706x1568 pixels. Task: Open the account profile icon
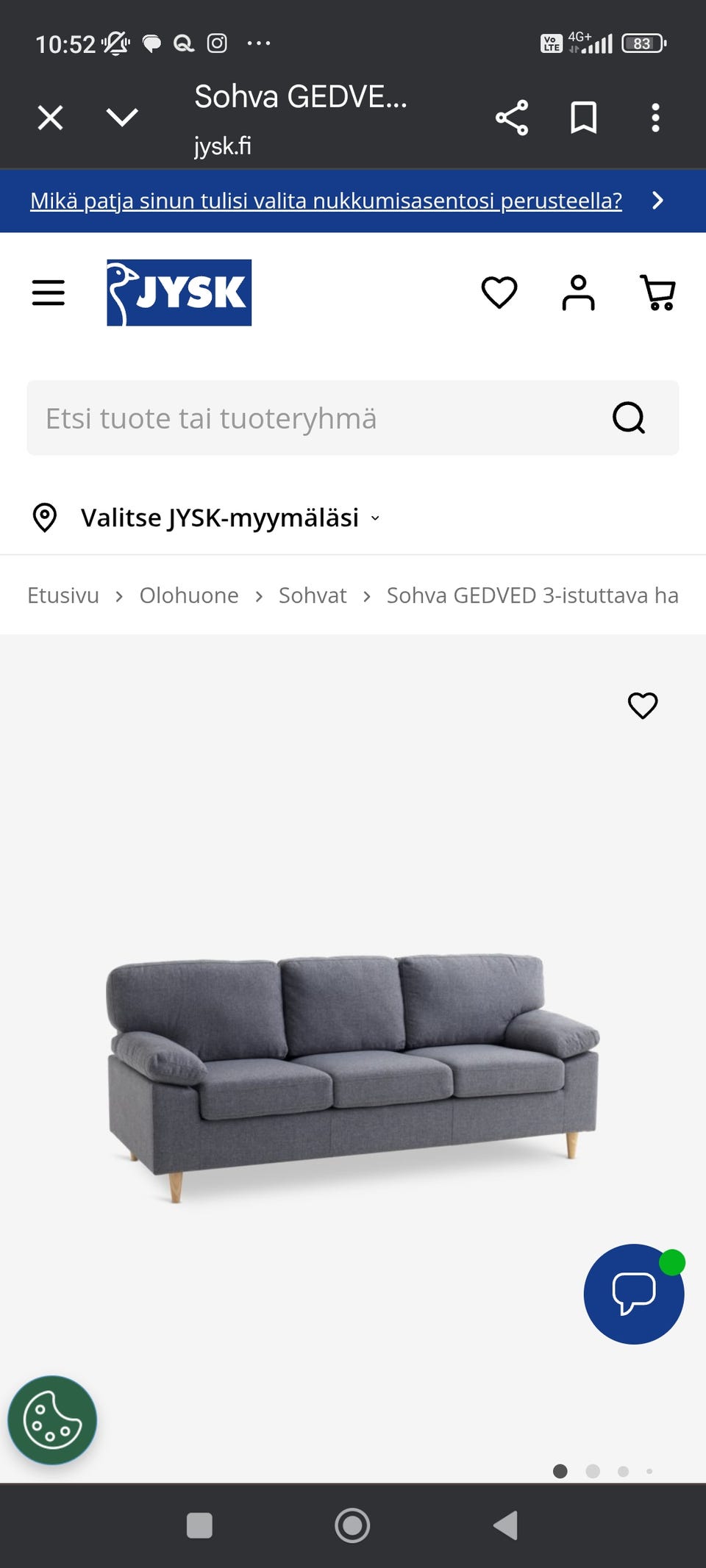(x=579, y=293)
